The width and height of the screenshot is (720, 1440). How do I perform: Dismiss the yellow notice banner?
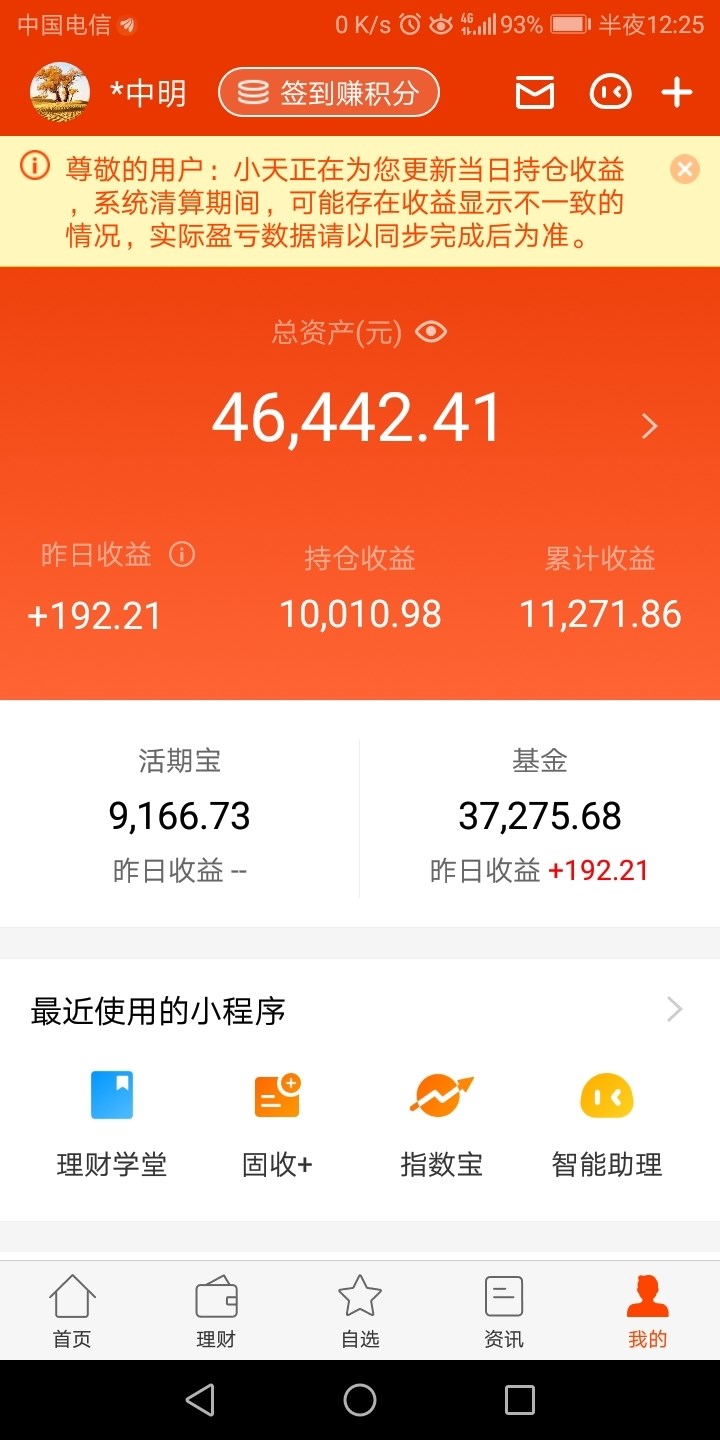(684, 168)
